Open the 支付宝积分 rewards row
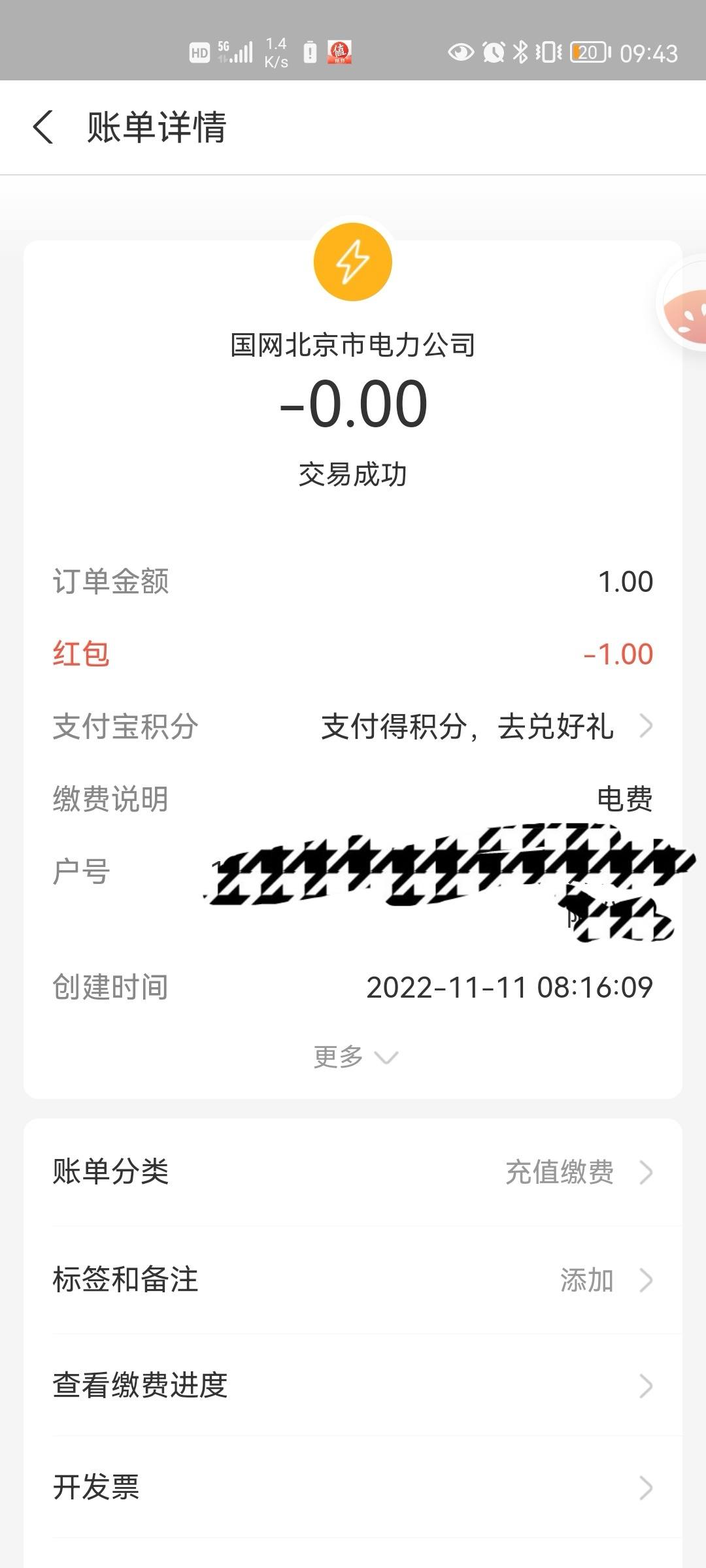Screen dimensions: 706x1568 pyautogui.click(x=353, y=726)
